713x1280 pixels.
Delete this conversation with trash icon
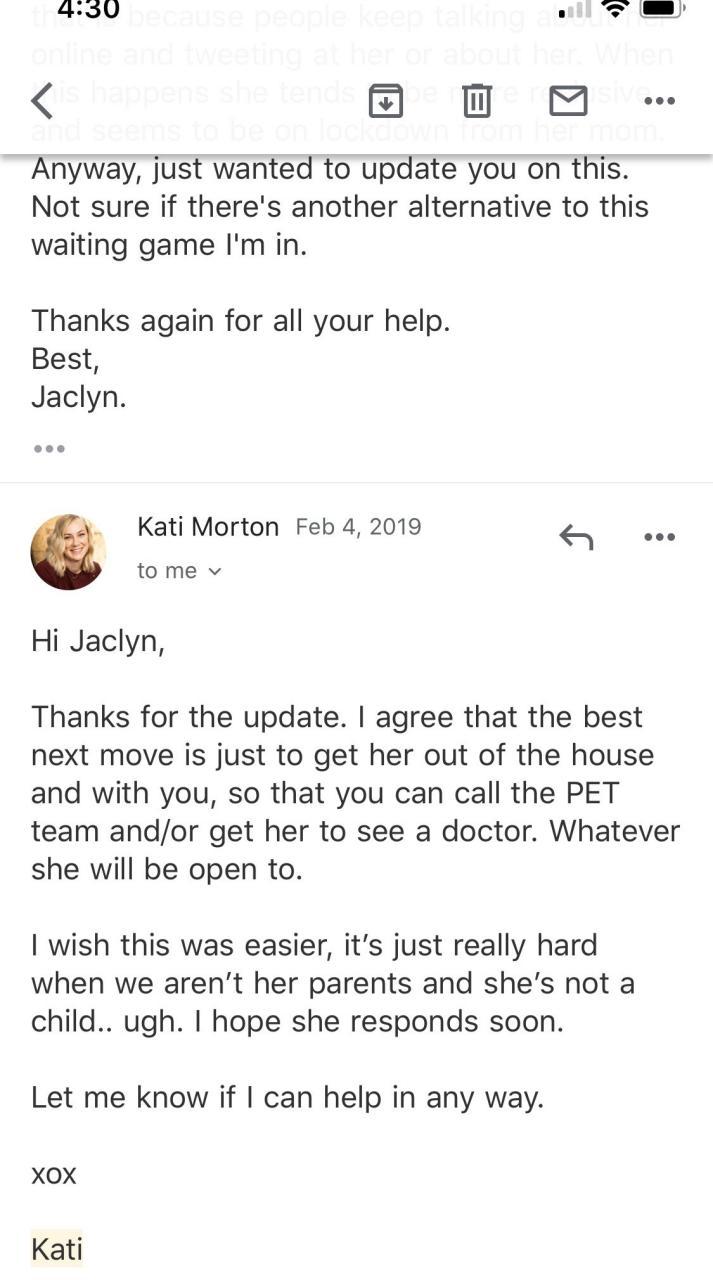476,100
